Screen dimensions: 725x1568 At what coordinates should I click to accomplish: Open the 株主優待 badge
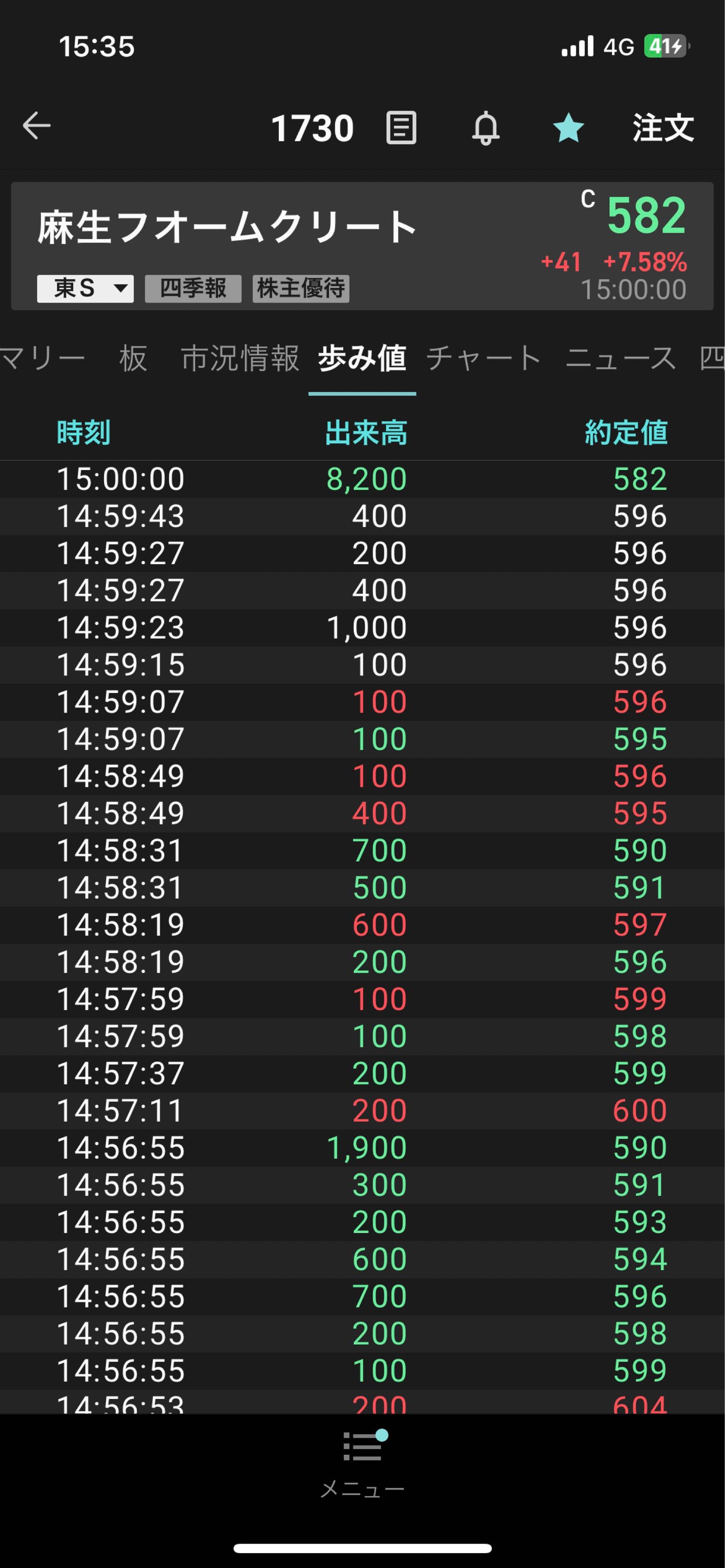click(x=301, y=288)
